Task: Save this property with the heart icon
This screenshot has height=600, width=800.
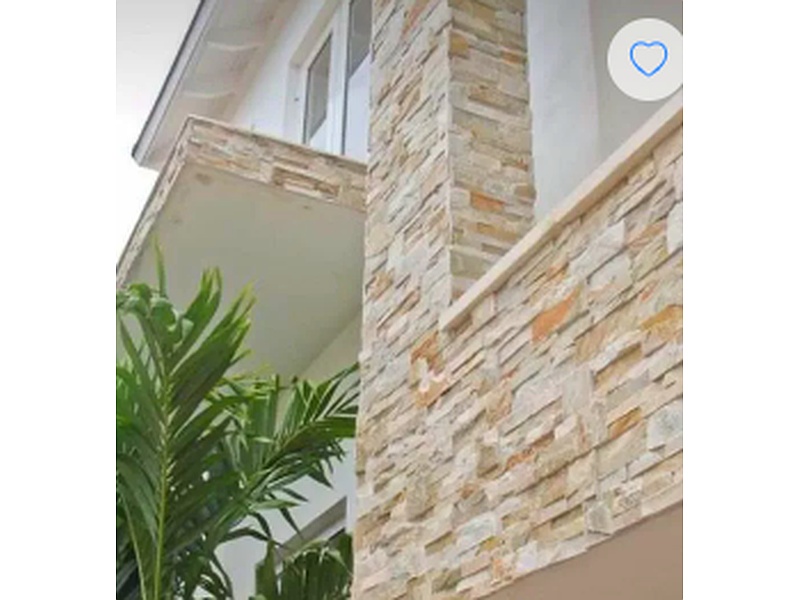Action: coord(648,59)
